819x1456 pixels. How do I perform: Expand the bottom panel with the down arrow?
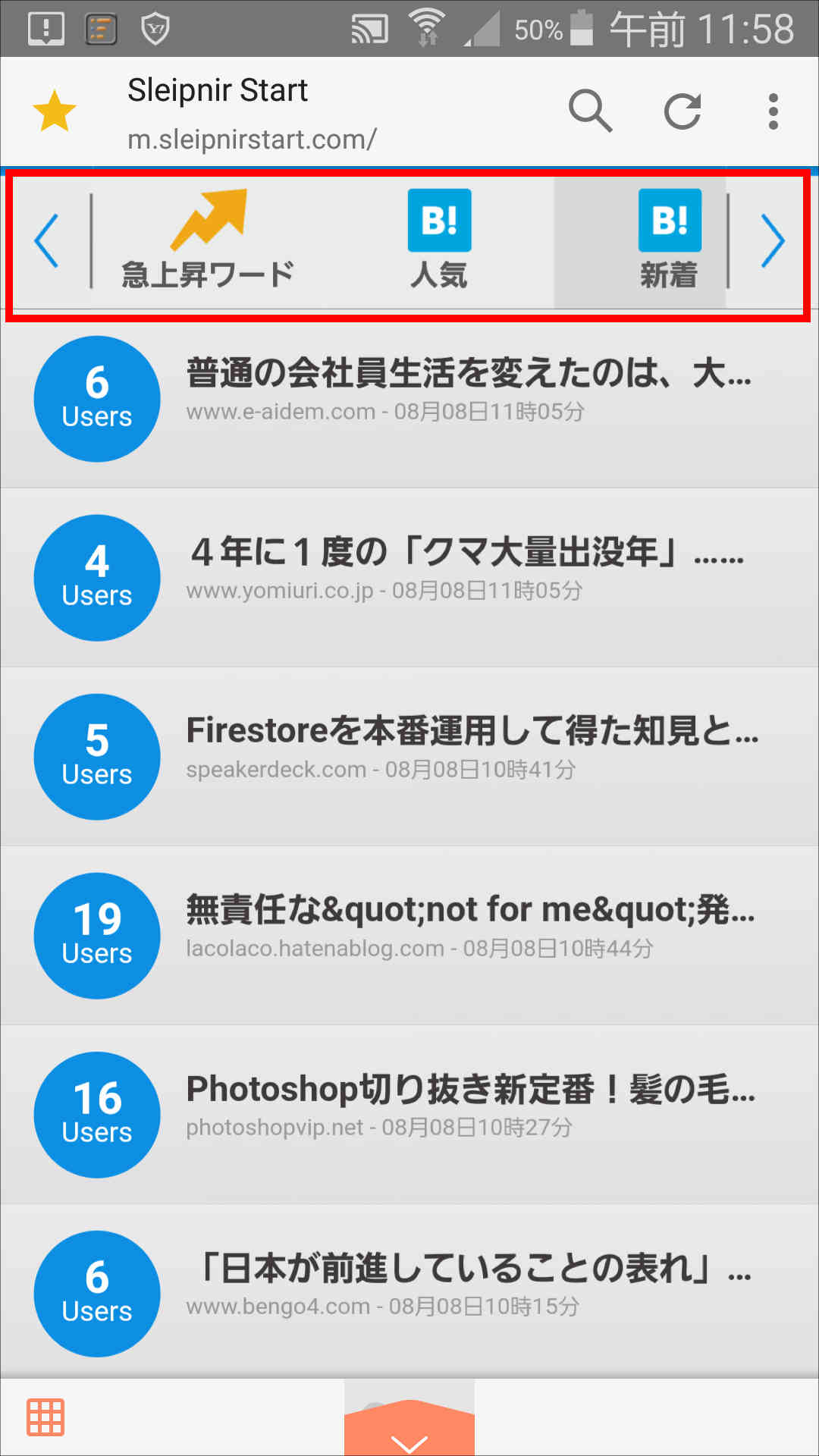point(409,1439)
